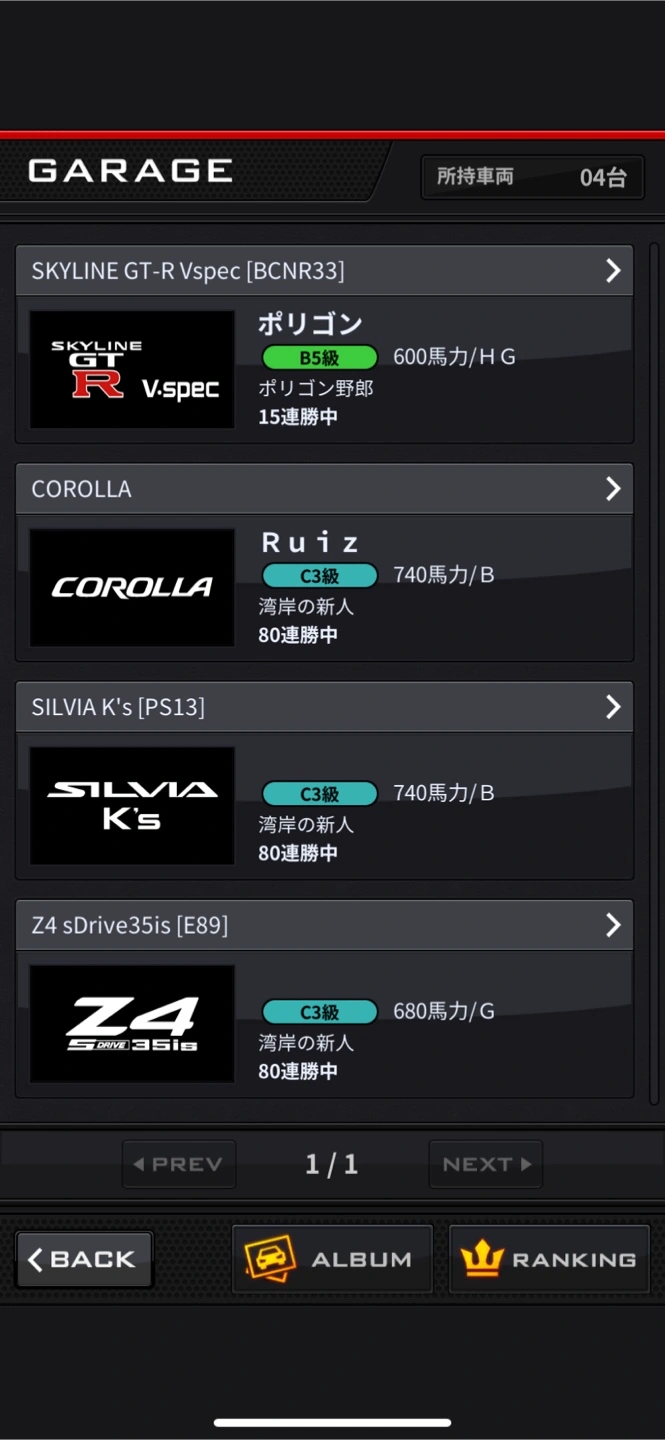The height and width of the screenshot is (1440, 665).
Task: Open the SKYLINE GT-R Vspec [BCNR33] car entry
Action: pyautogui.click(x=324, y=271)
